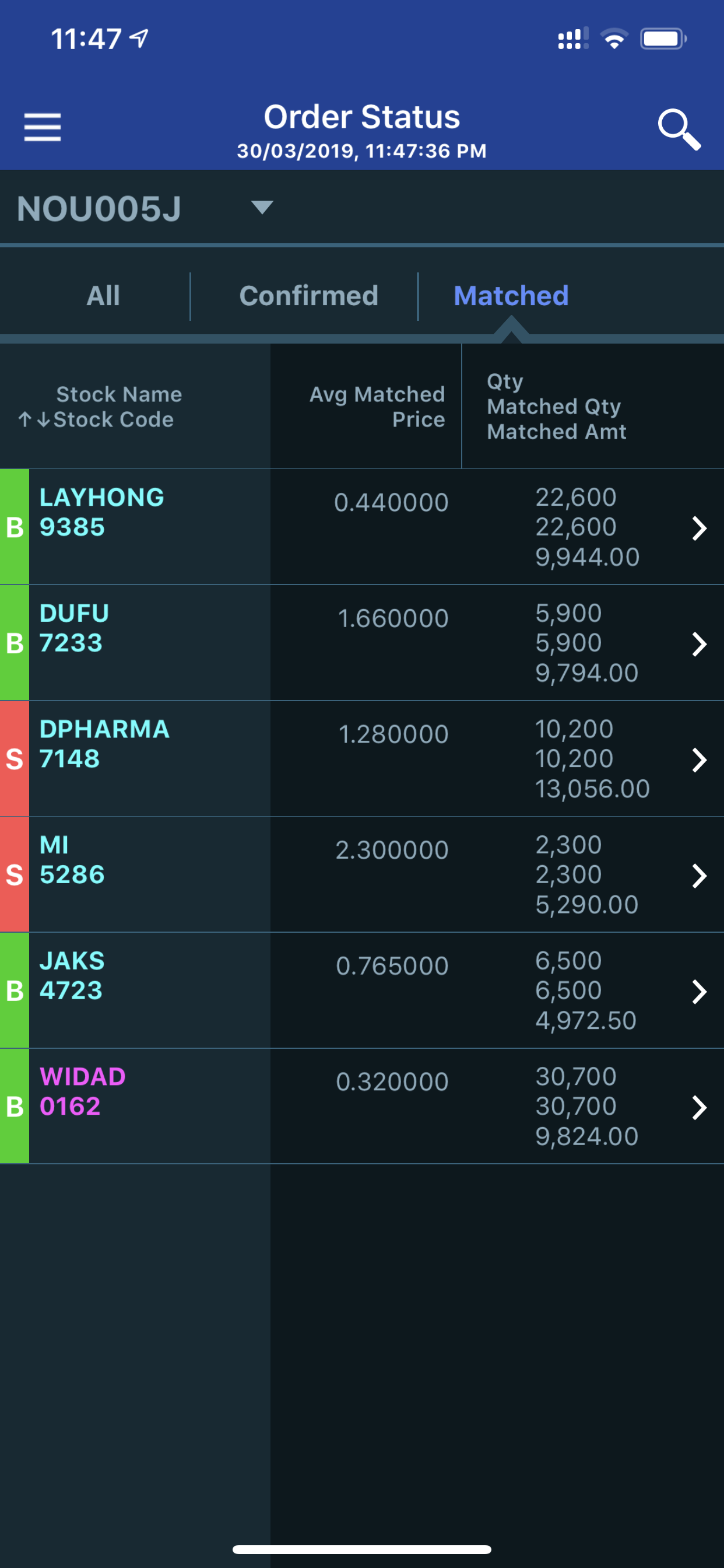724x1568 pixels.
Task: View the MI 5286 sell order
Action: [362, 874]
